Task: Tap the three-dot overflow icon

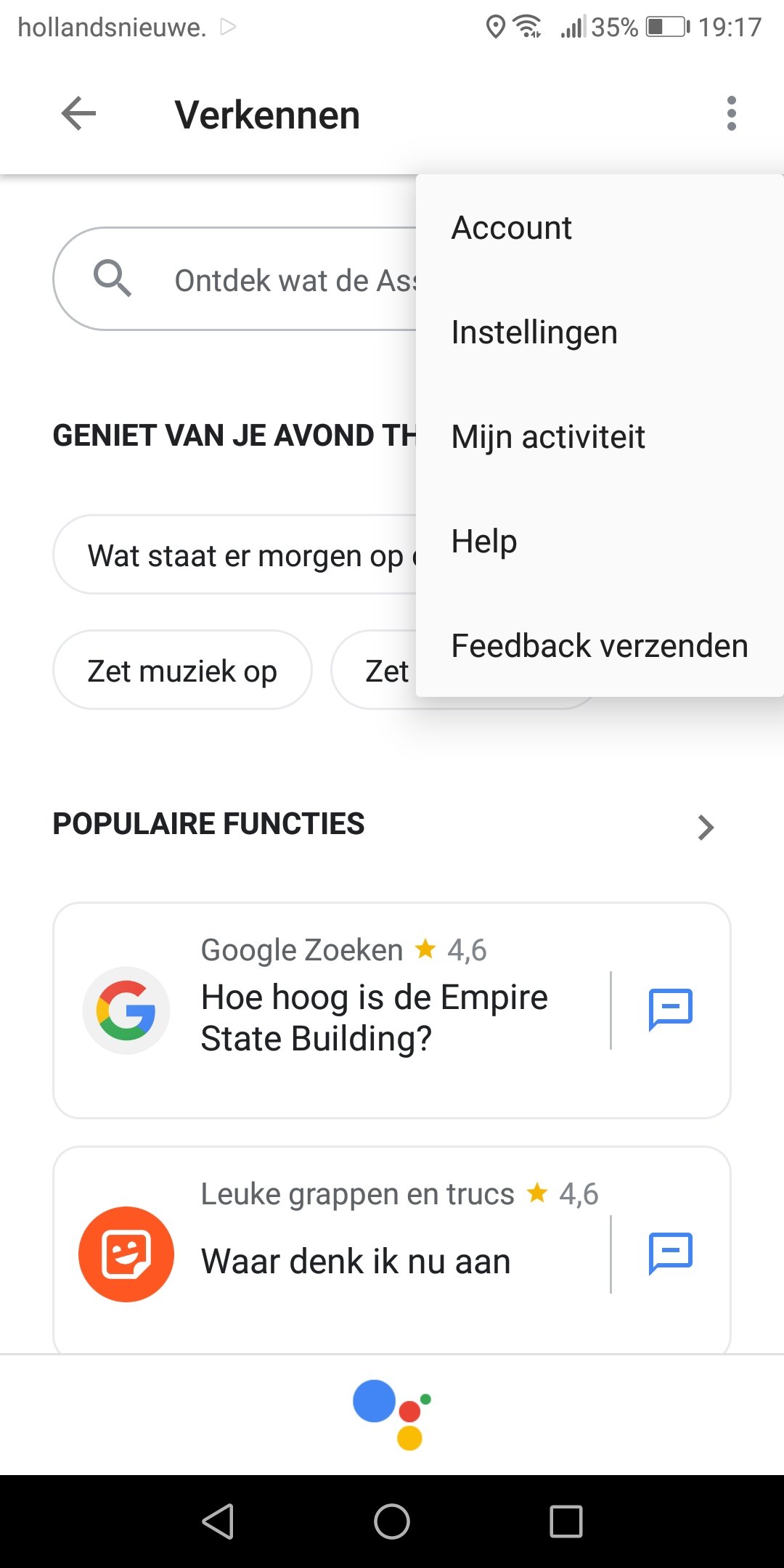Action: click(x=731, y=114)
